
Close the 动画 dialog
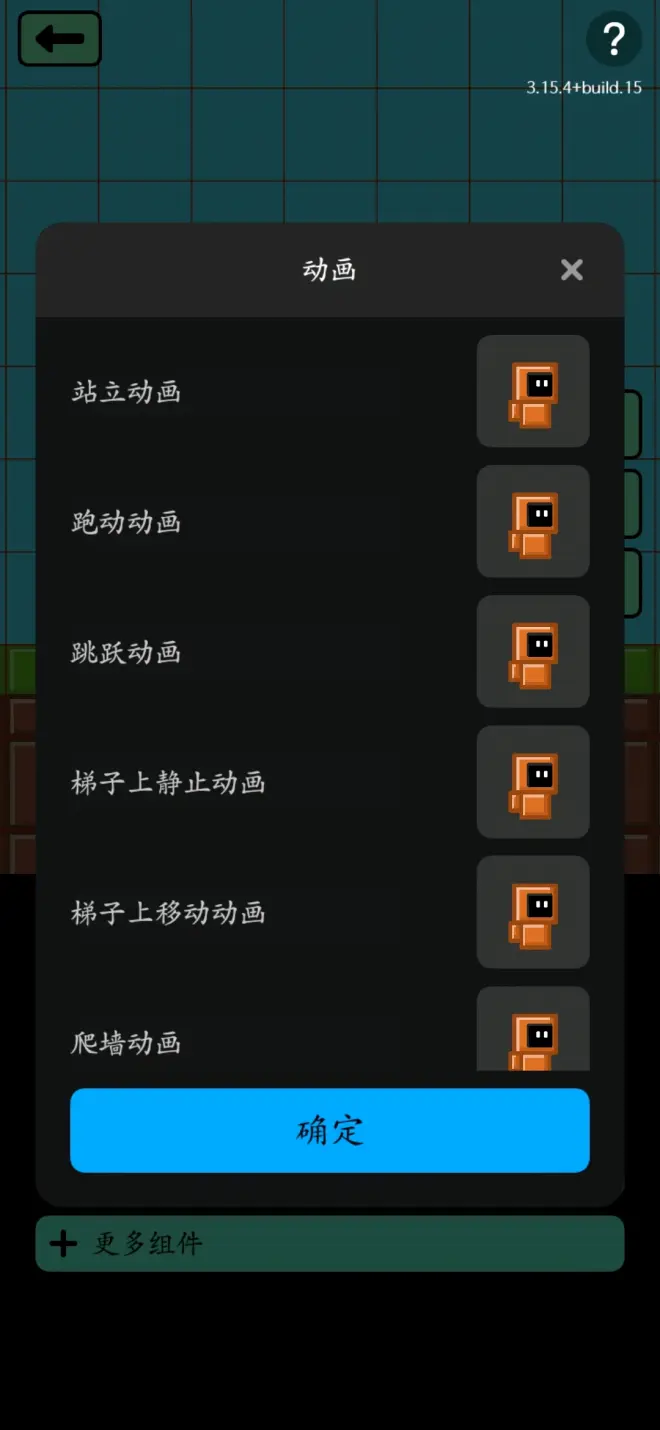(x=571, y=270)
